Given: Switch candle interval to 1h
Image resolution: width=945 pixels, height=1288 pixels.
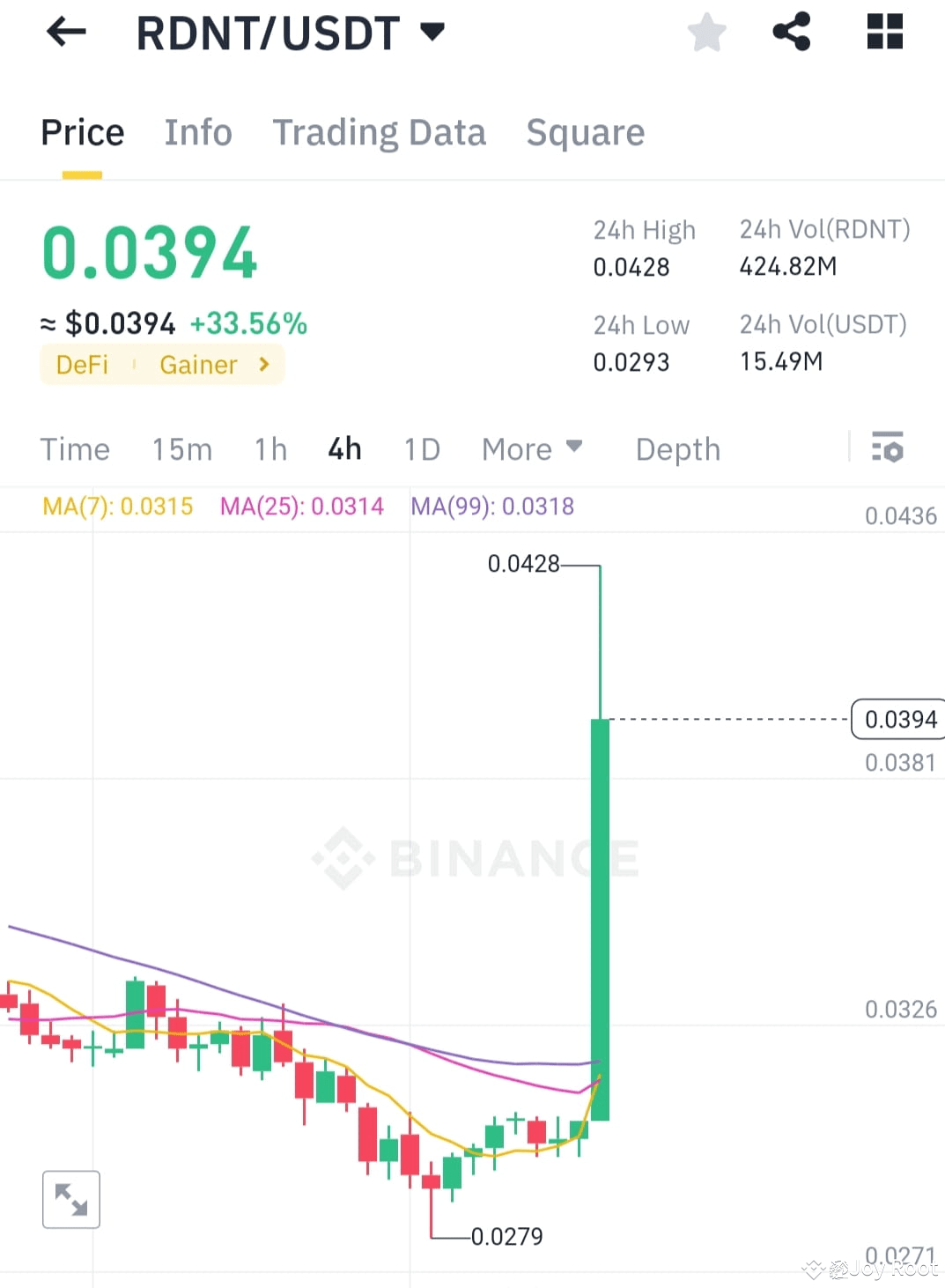Looking at the screenshot, I should [x=269, y=449].
